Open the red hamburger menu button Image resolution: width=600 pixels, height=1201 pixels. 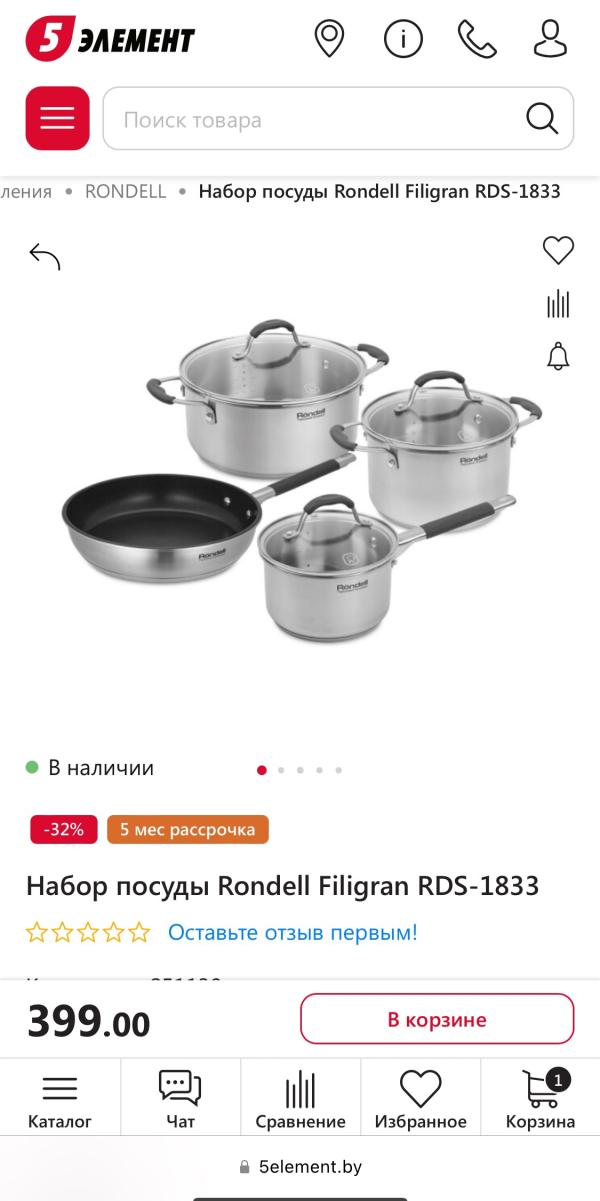57,118
